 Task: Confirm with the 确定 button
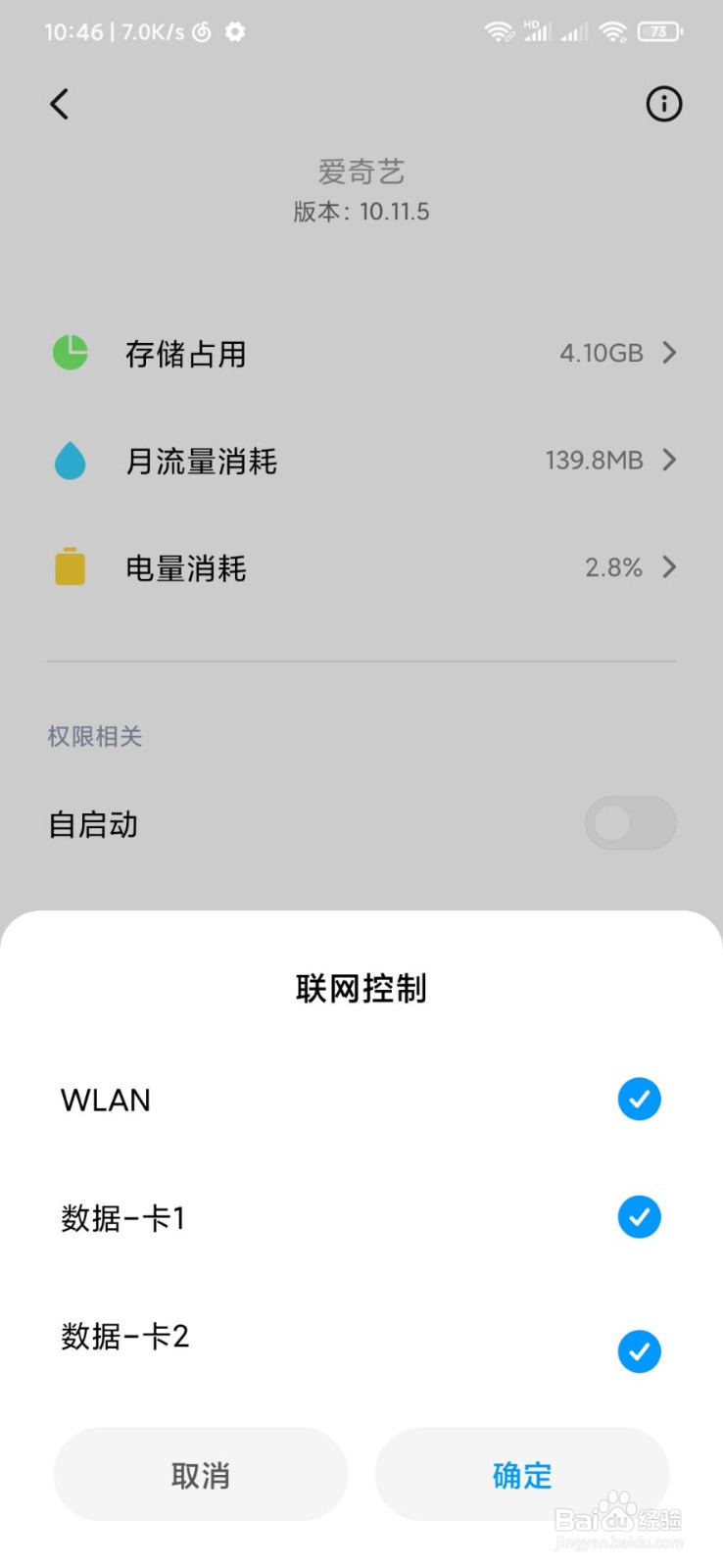coord(521,1475)
